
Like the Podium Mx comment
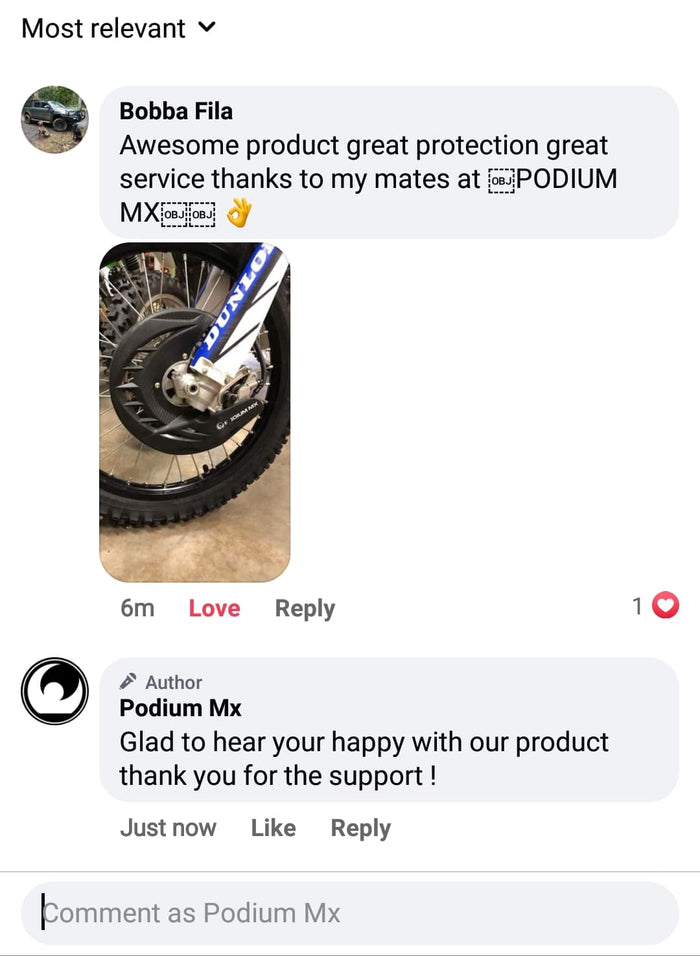click(273, 828)
